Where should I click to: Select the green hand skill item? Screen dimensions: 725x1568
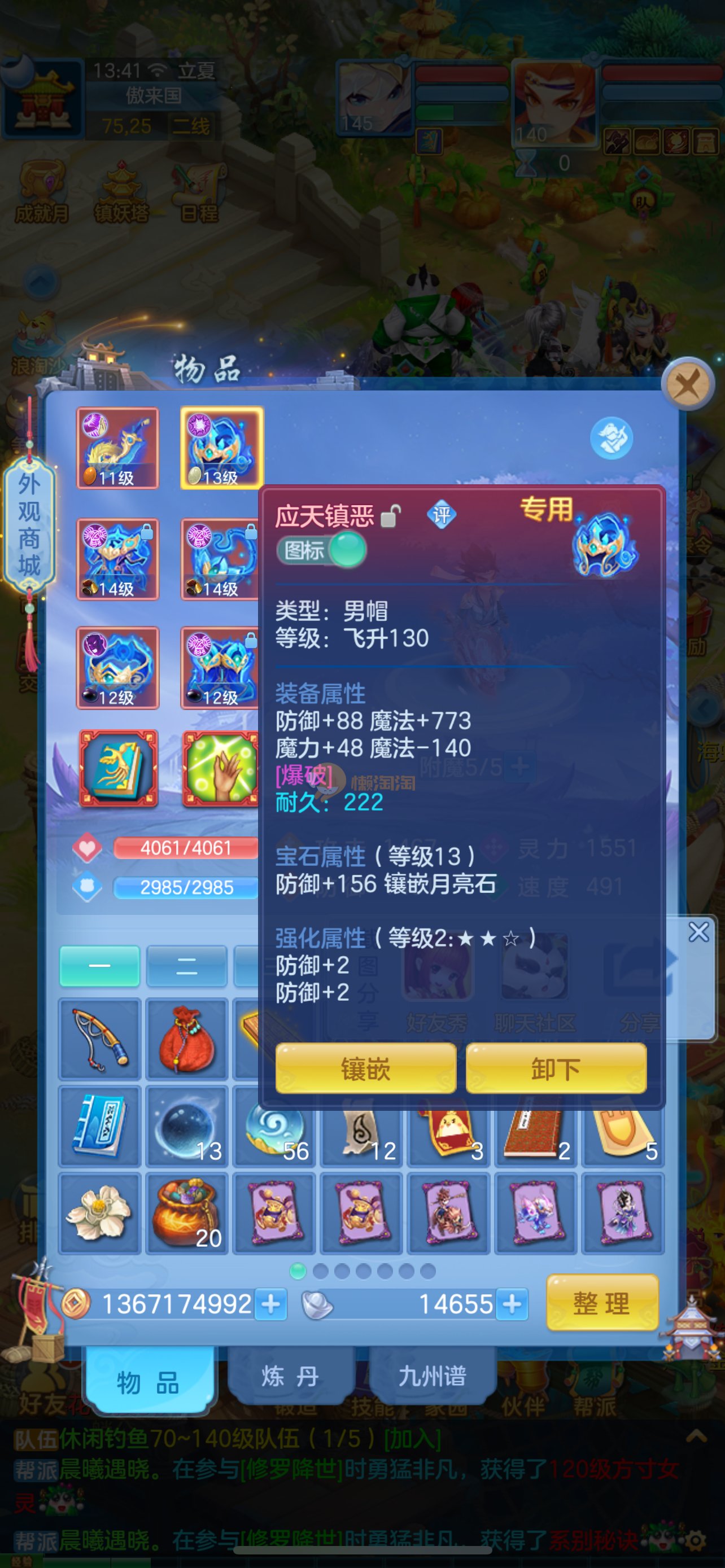(221, 768)
